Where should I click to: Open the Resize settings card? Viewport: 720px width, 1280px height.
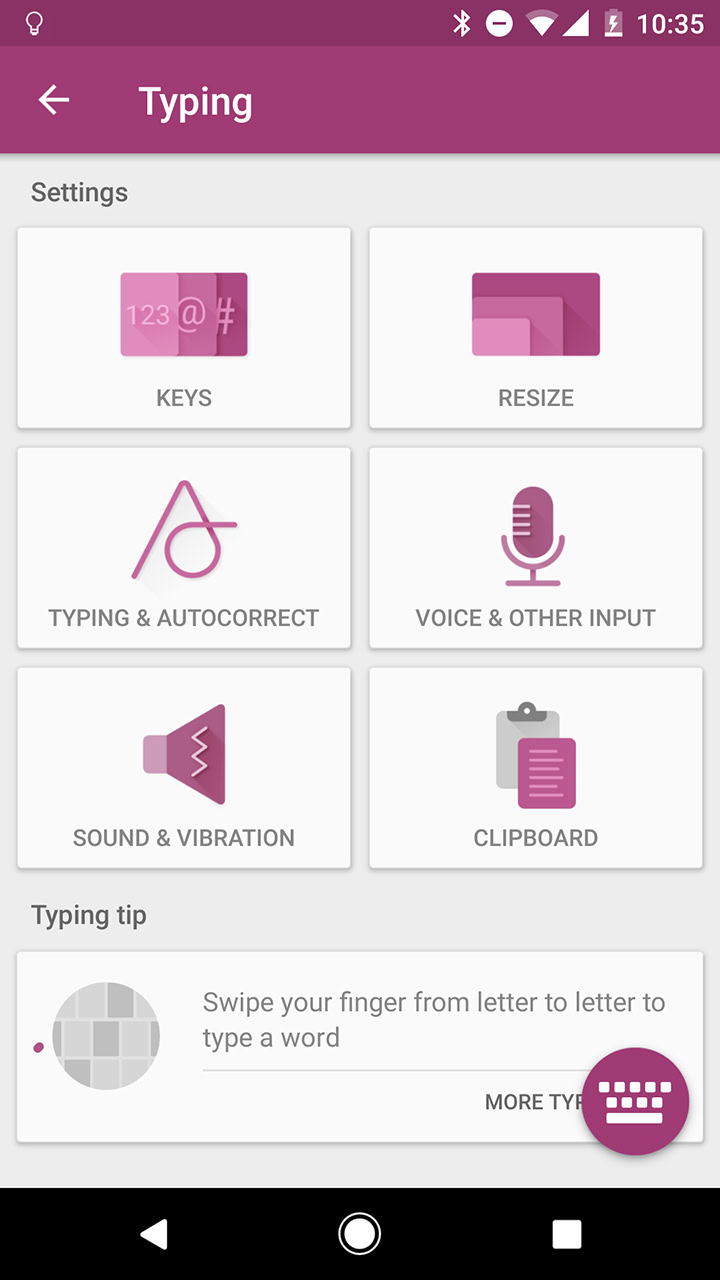(536, 328)
